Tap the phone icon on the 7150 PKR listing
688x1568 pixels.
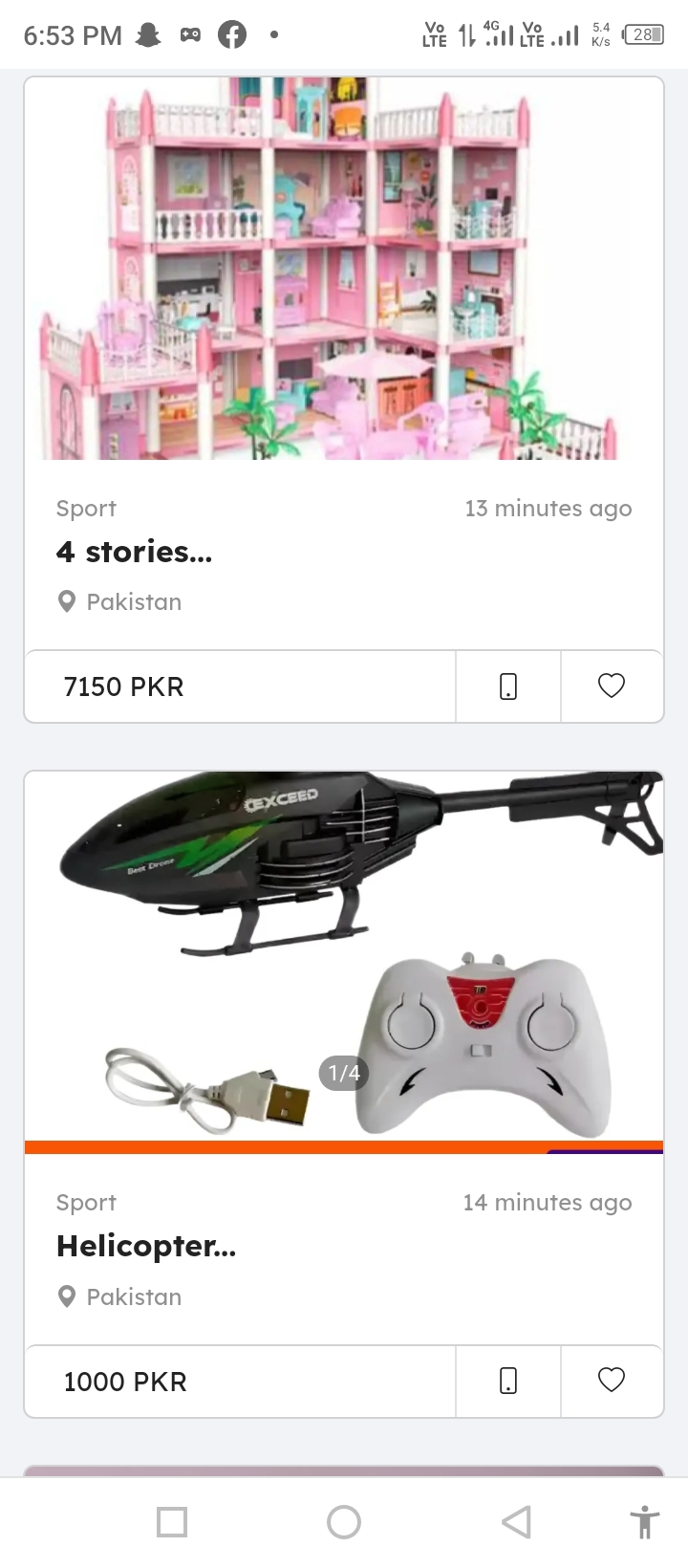508,686
